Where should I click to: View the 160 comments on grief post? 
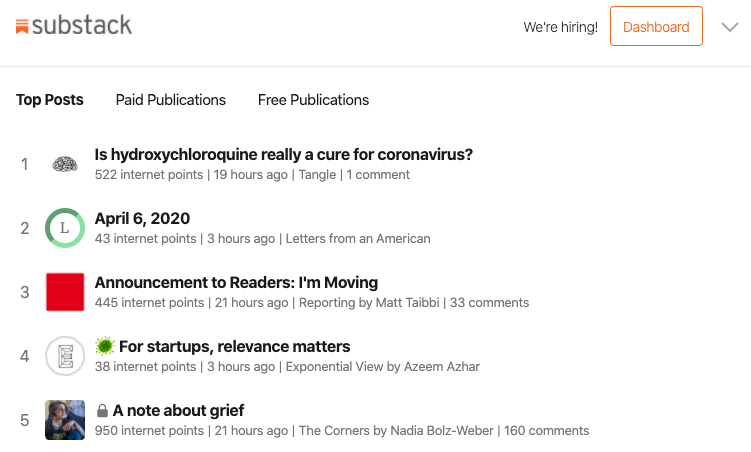tap(545, 430)
